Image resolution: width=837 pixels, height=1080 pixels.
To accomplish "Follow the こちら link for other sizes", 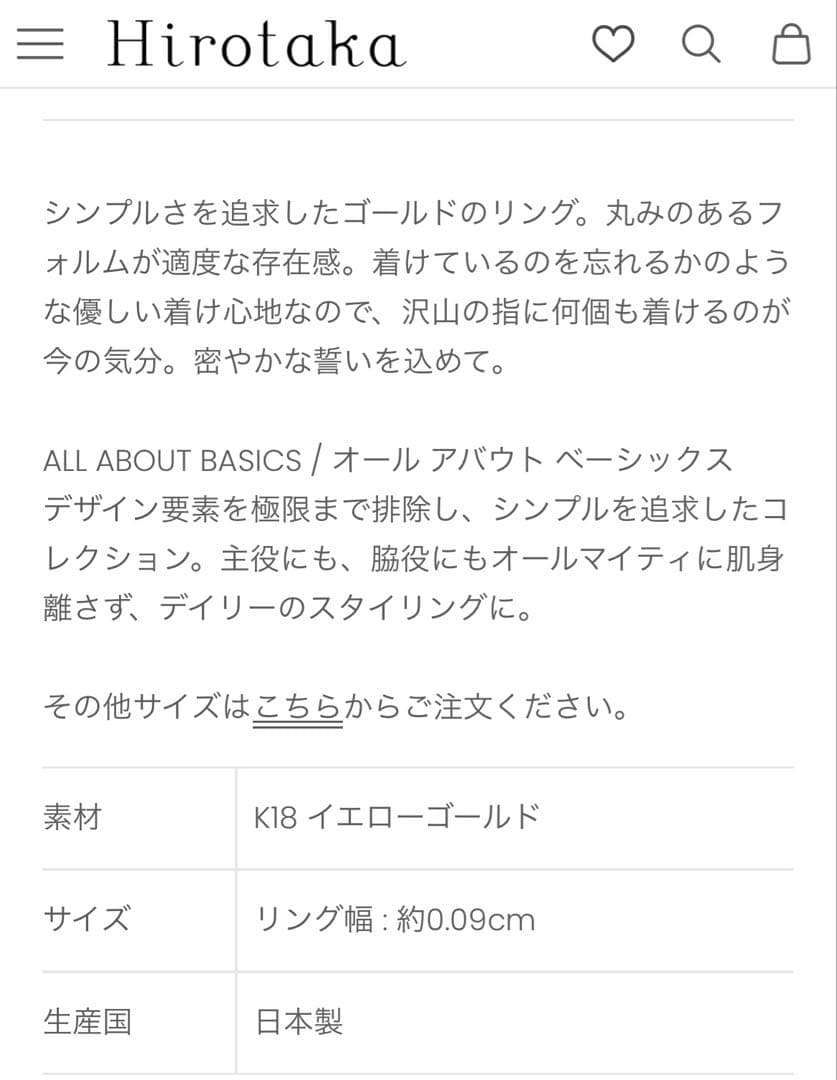I will tap(297, 708).
